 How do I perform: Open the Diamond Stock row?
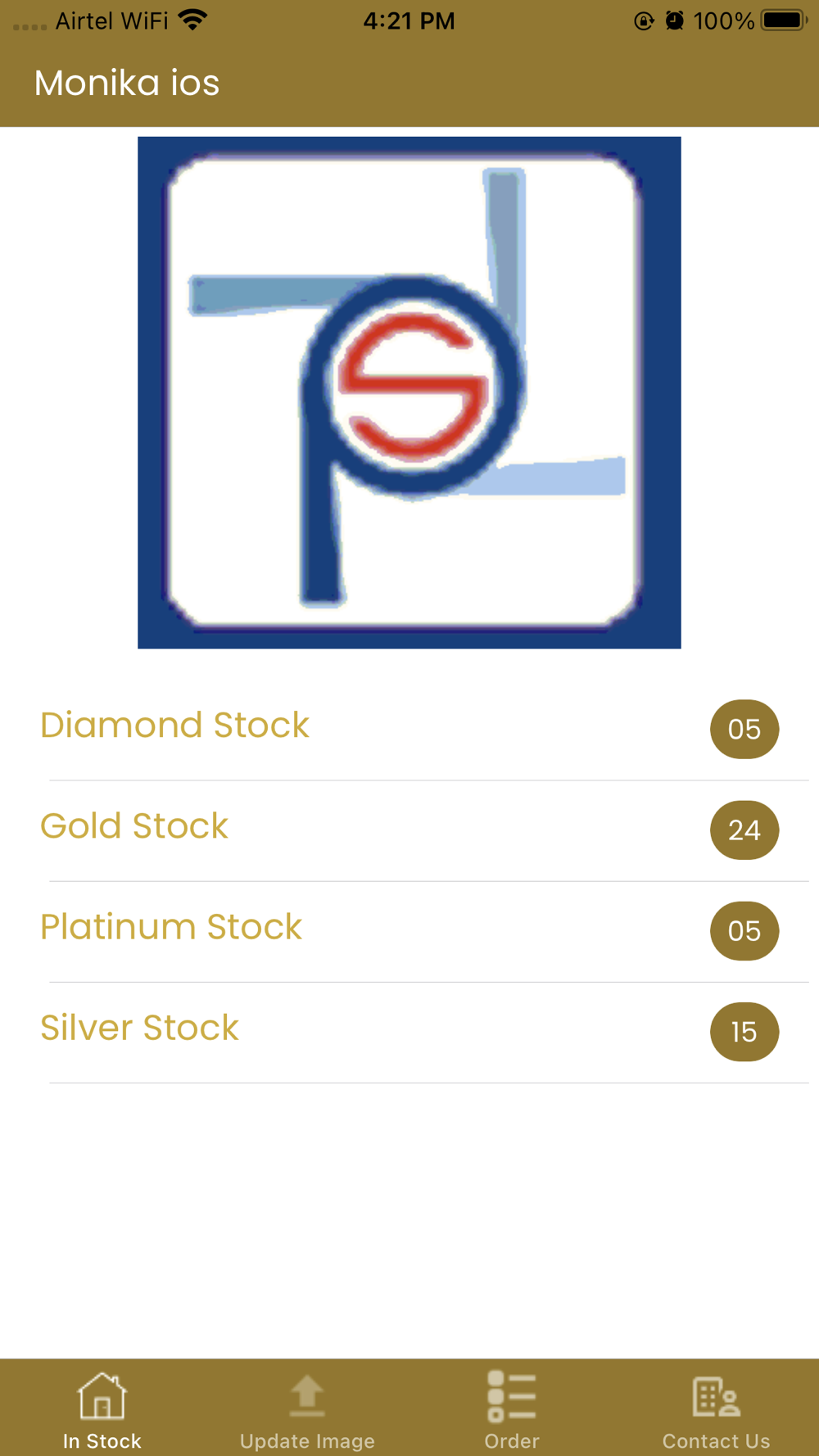[409, 729]
